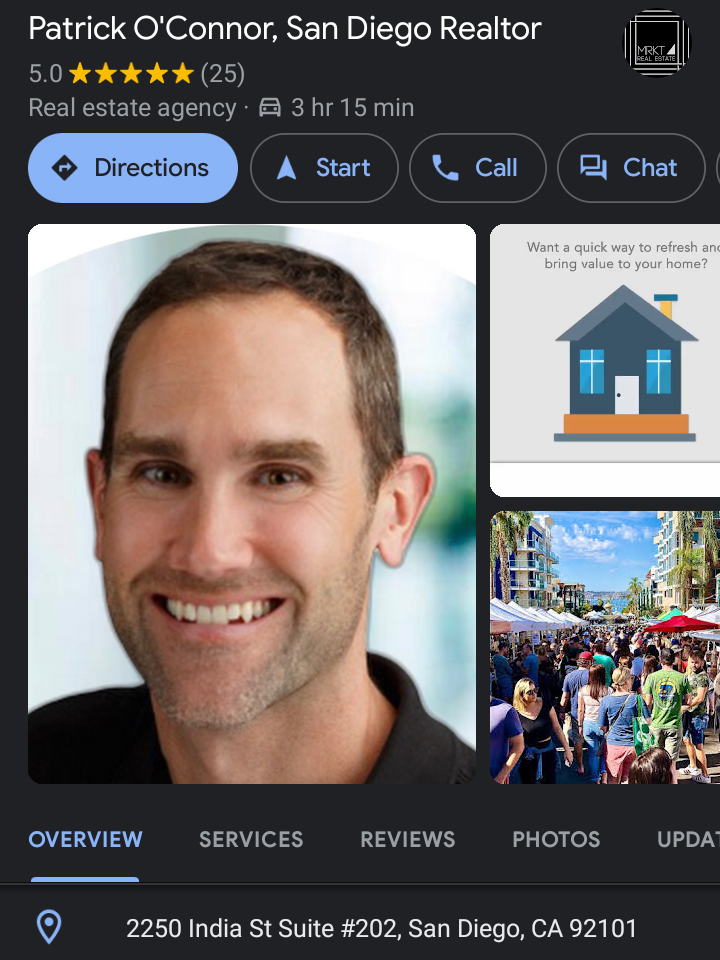The image size is (720, 960).
Task: Call the real estate agency
Action: click(x=477, y=168)
